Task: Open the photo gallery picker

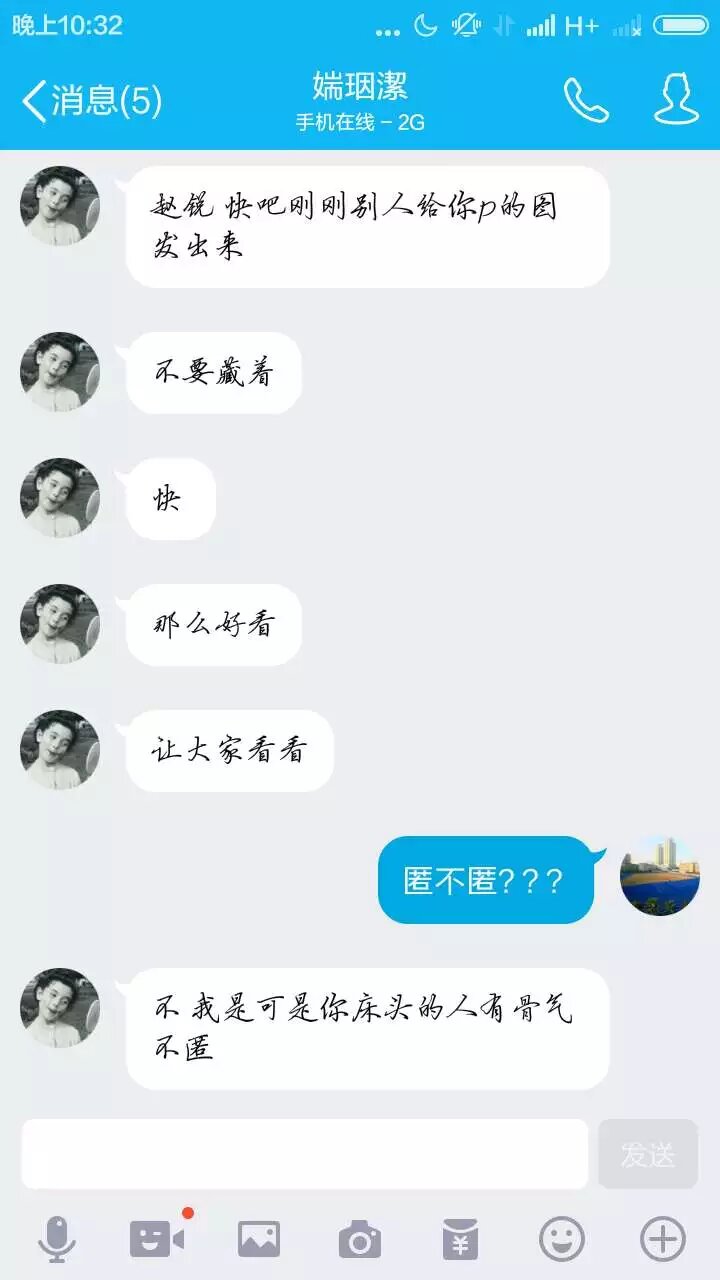Action: coord(259,1240)
